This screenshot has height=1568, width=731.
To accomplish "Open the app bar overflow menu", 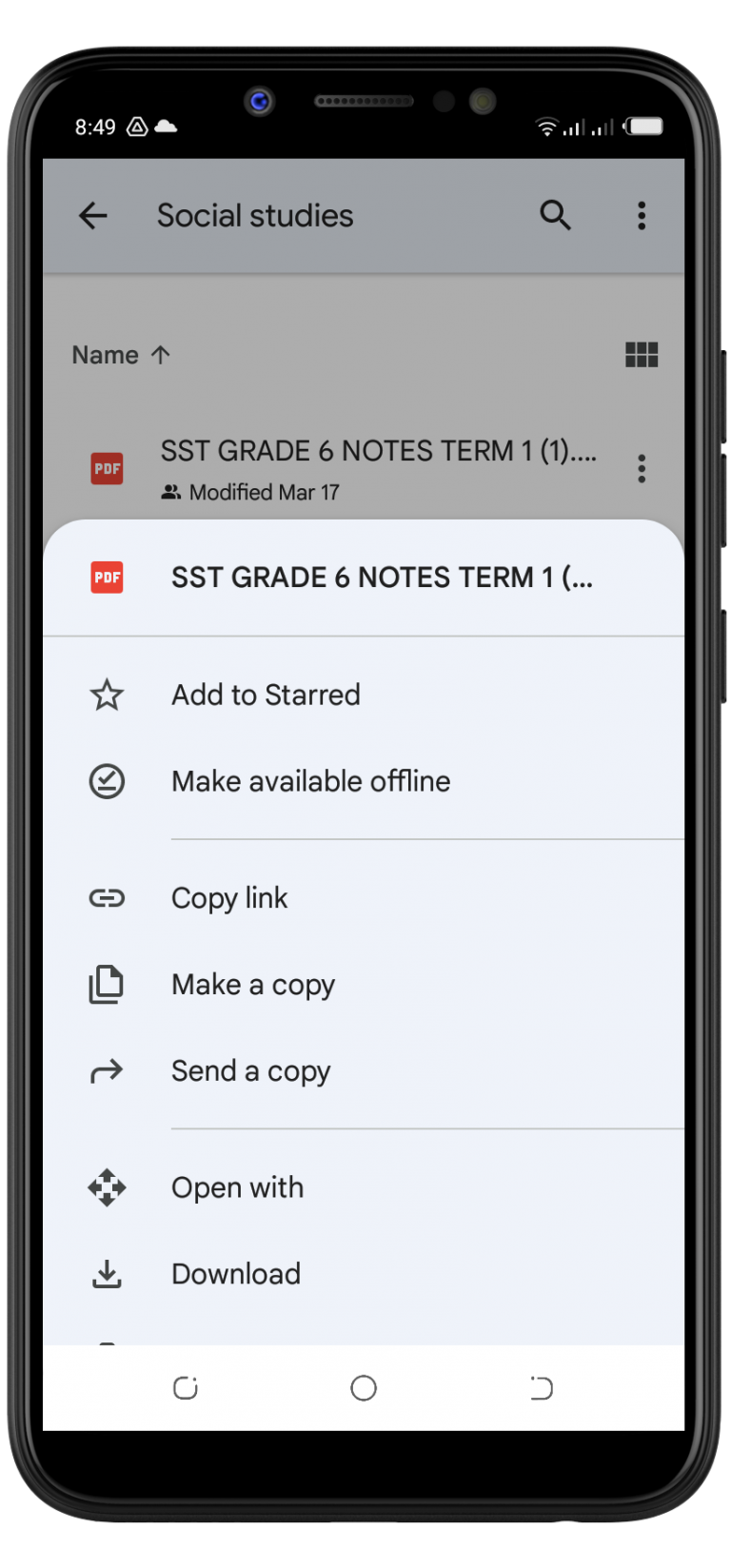I will click(x=642, y=216).
